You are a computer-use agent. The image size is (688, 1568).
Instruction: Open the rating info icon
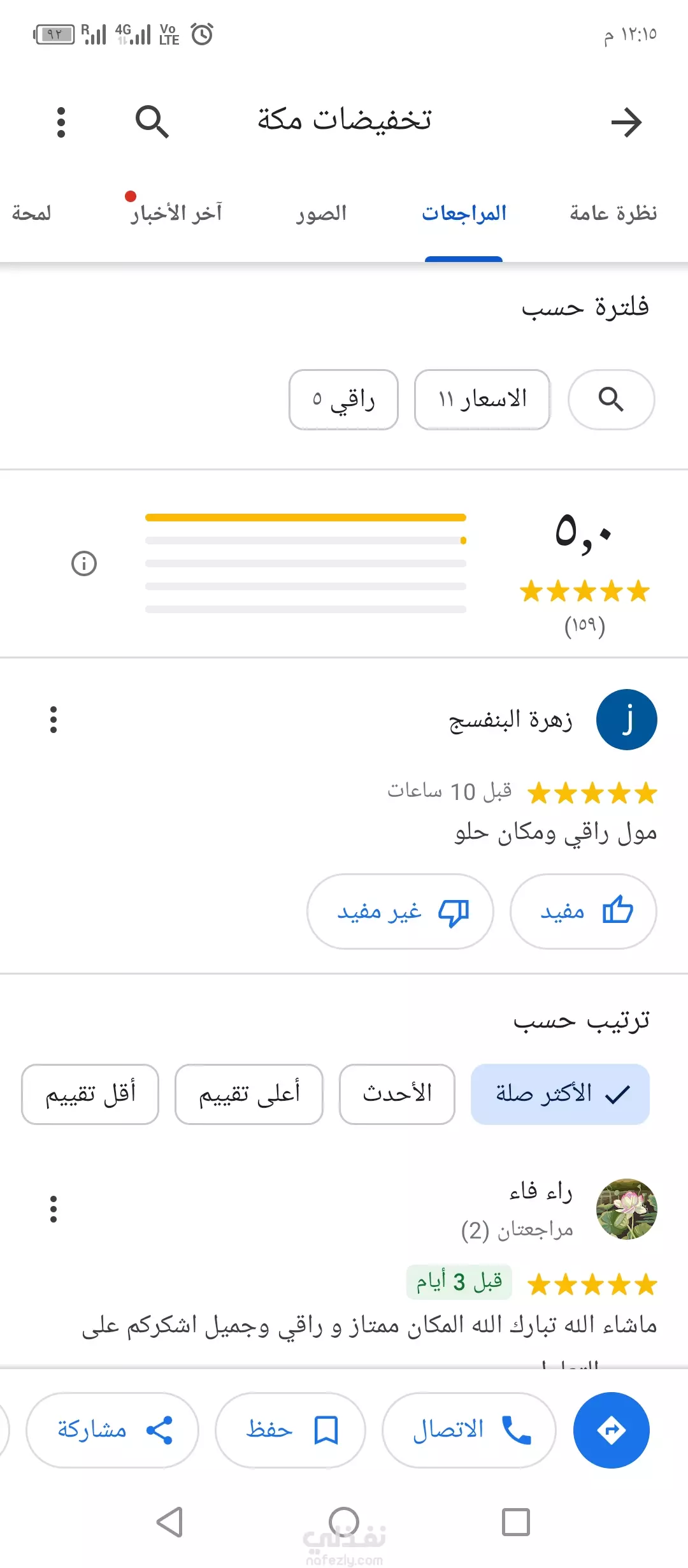[x=84, y=563]
